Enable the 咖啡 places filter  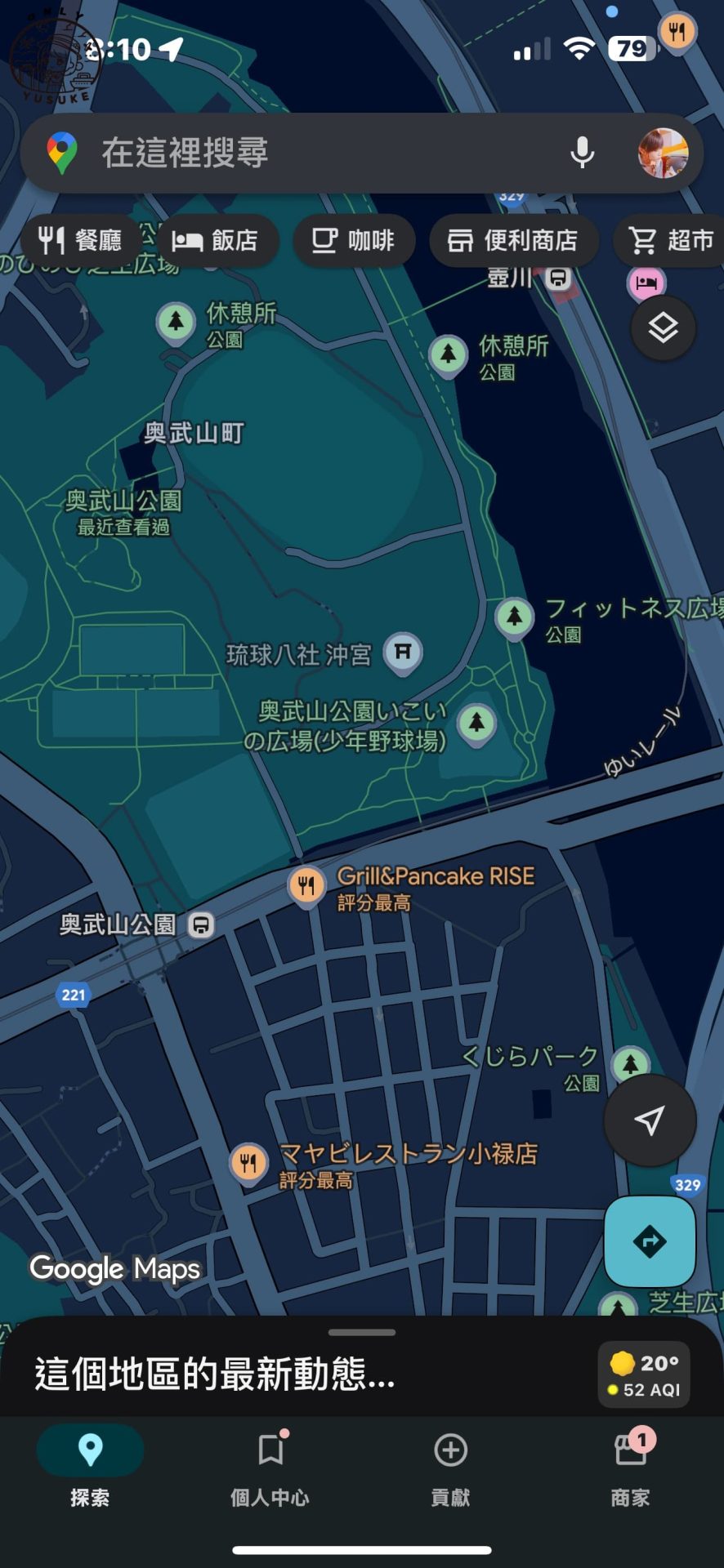point(354,240)
